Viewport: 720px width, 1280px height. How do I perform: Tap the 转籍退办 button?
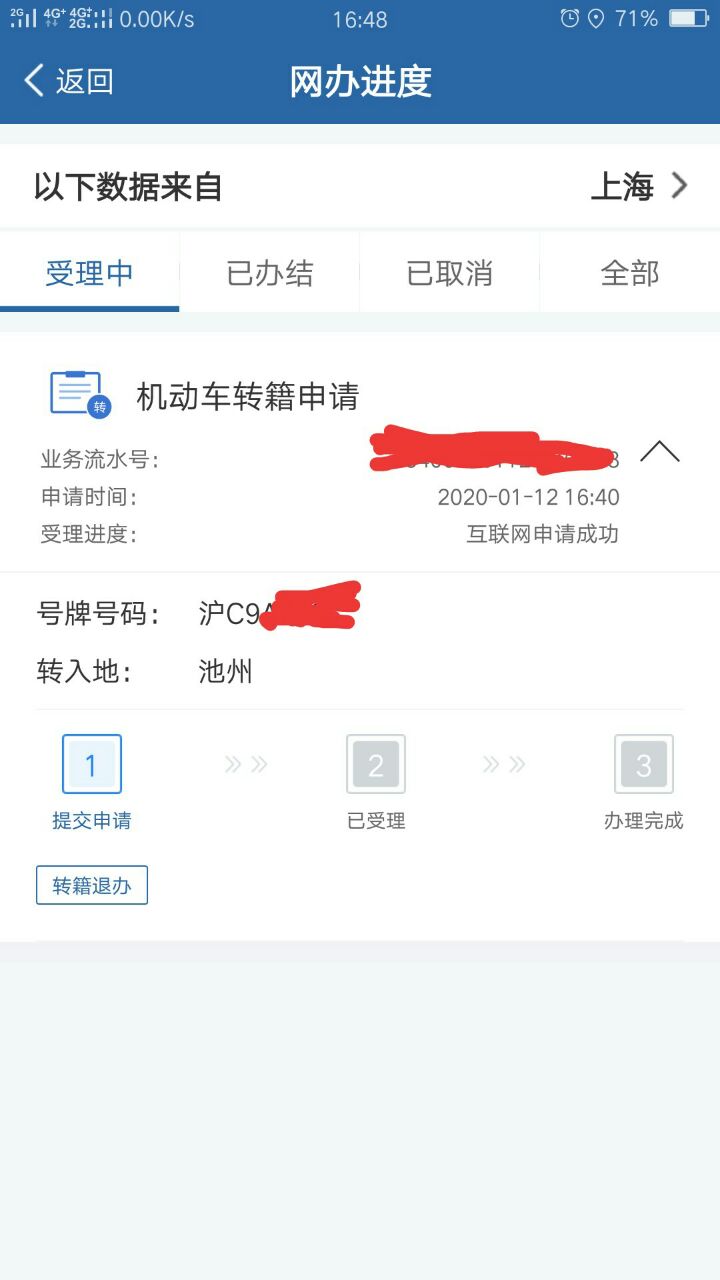92,885
